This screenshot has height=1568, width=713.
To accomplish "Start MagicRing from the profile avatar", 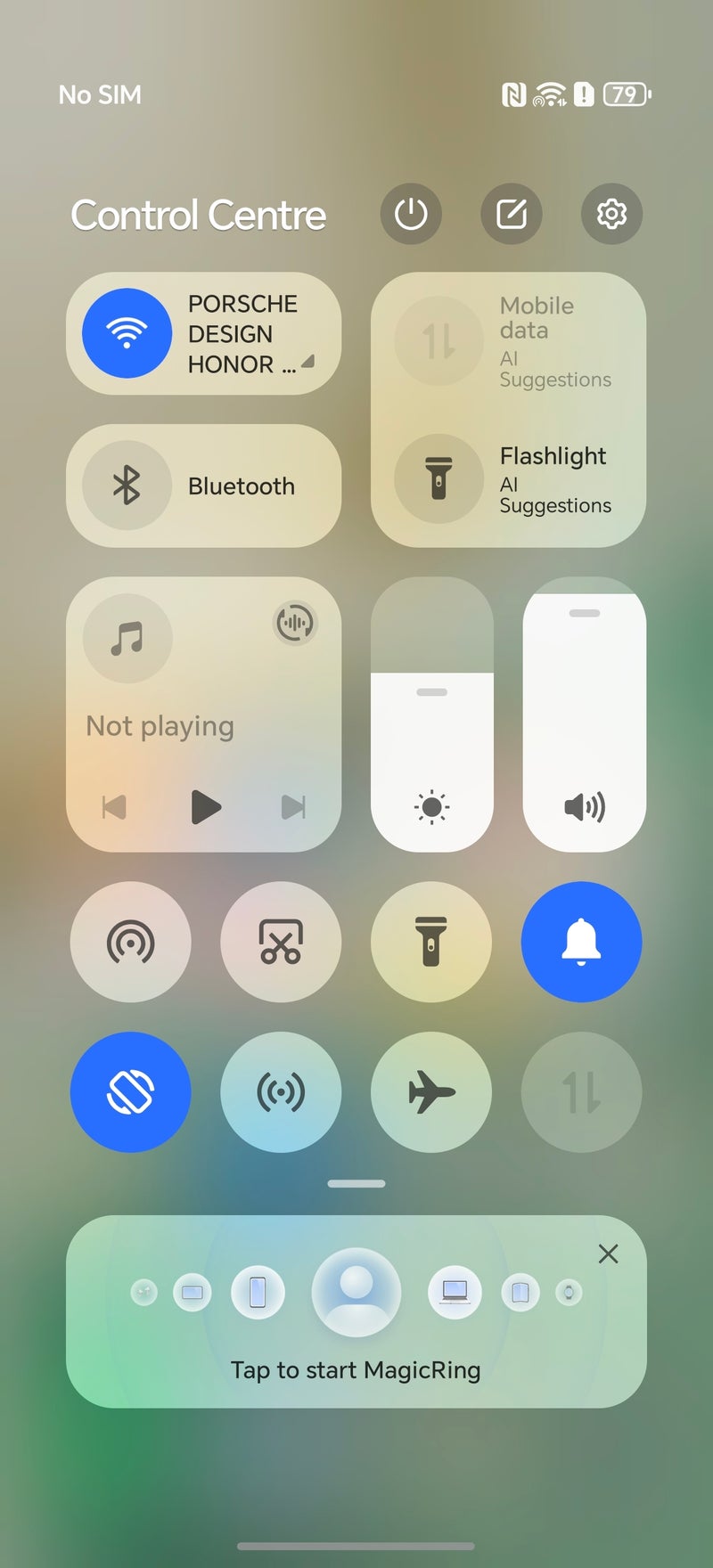I will coord(356,1292).
